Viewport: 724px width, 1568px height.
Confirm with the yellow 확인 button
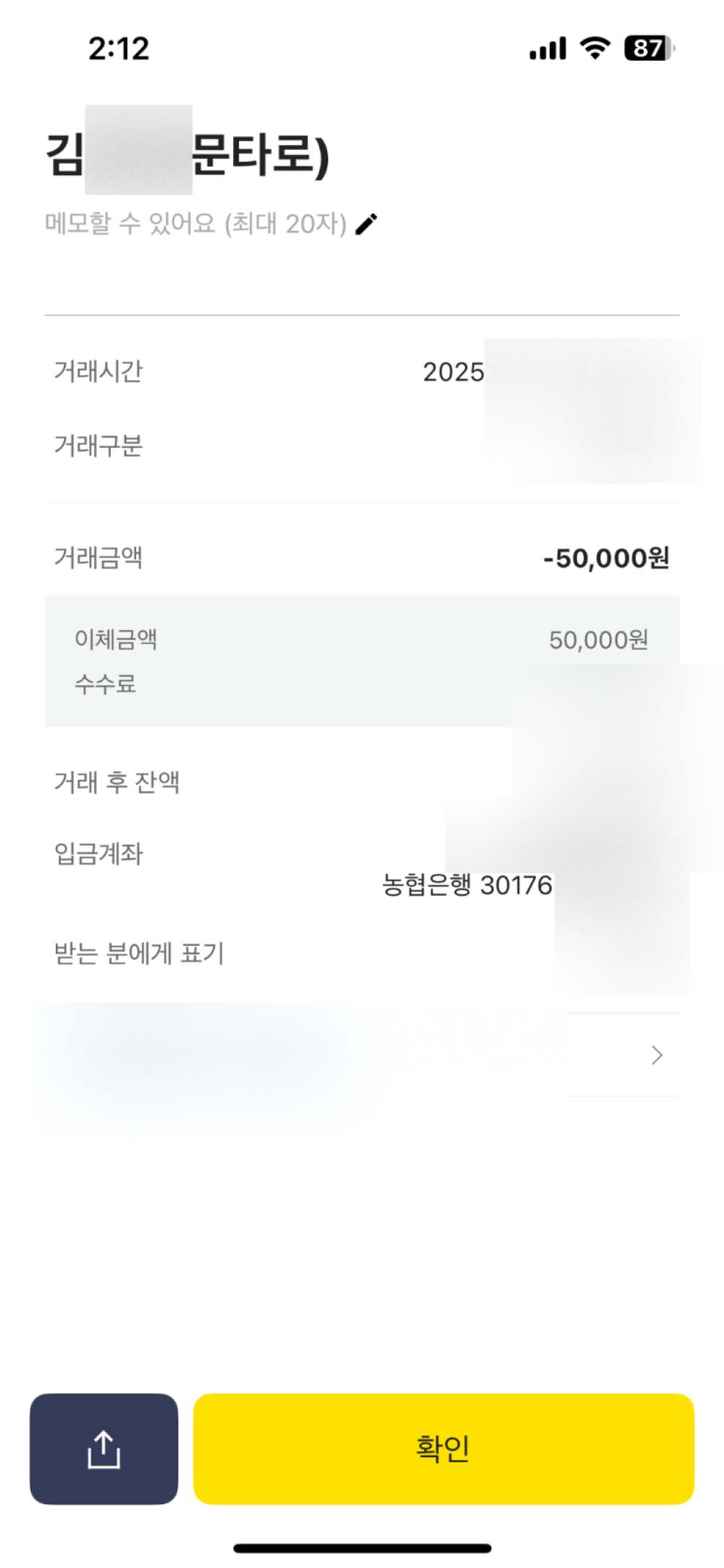coord(443,1448)
